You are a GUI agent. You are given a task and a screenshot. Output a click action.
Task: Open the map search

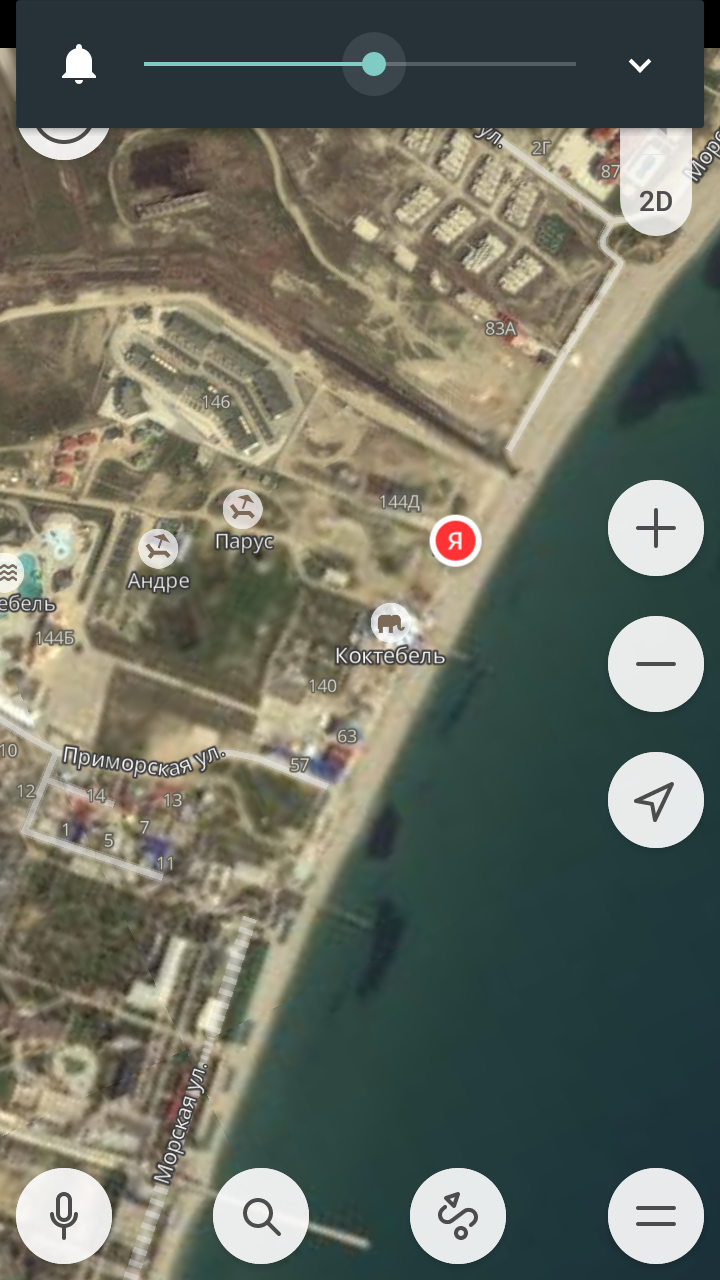[261, 1216]
